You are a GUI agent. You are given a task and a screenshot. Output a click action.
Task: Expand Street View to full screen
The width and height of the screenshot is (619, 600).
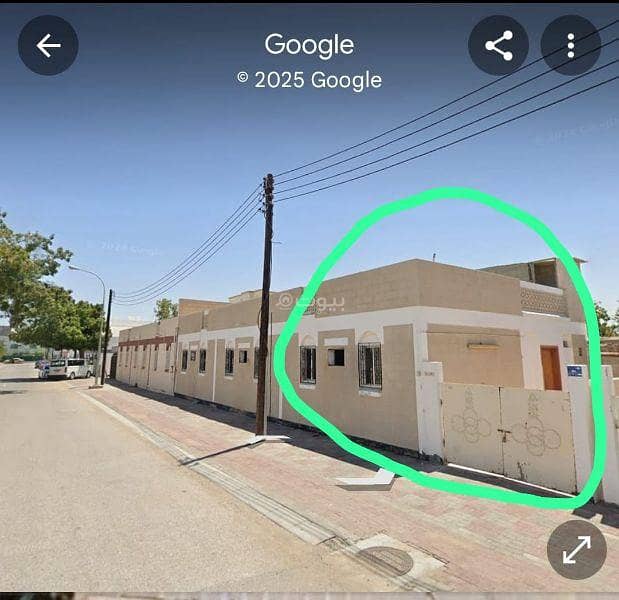tap(576, 549)
